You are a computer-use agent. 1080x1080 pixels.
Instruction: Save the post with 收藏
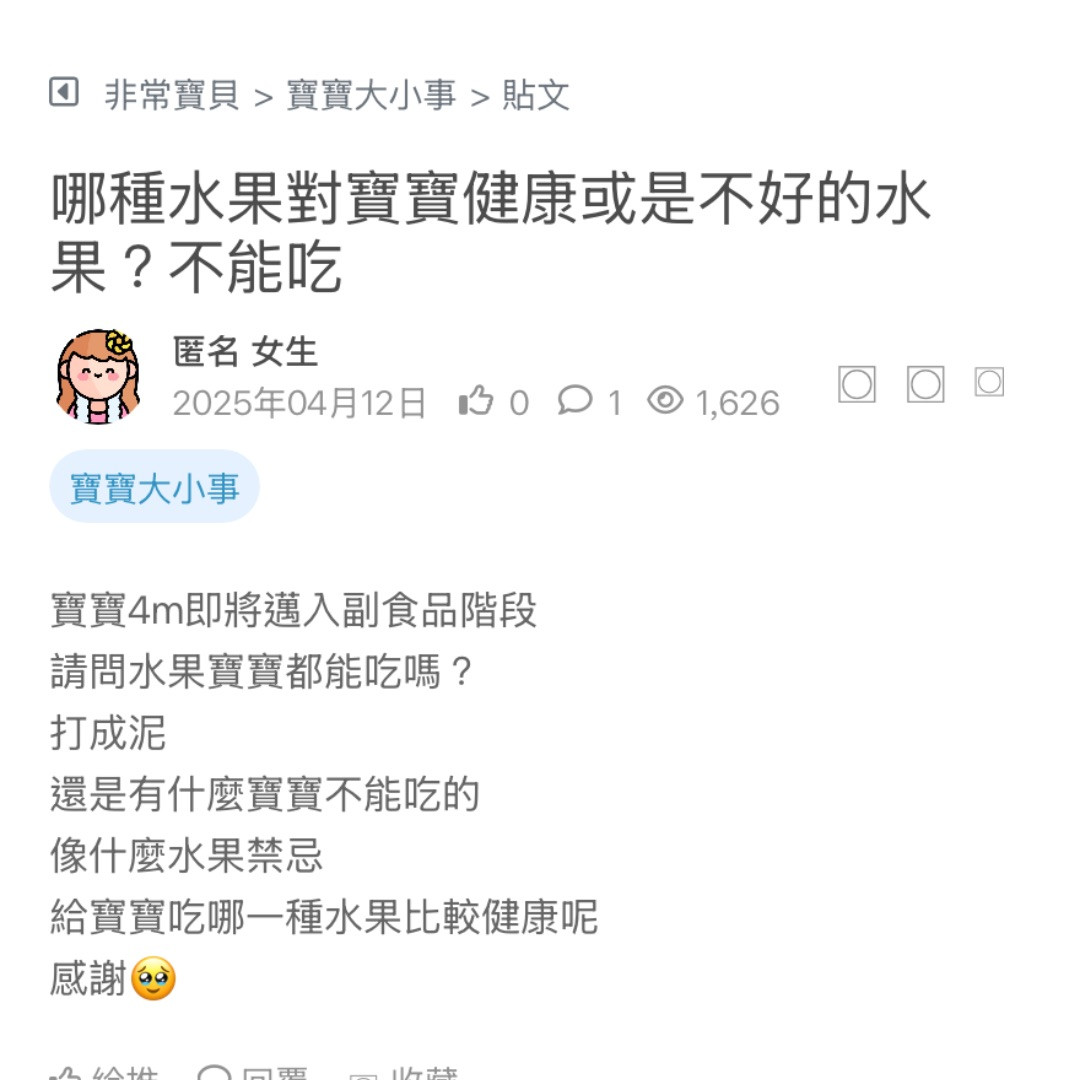coord(404,1074)
